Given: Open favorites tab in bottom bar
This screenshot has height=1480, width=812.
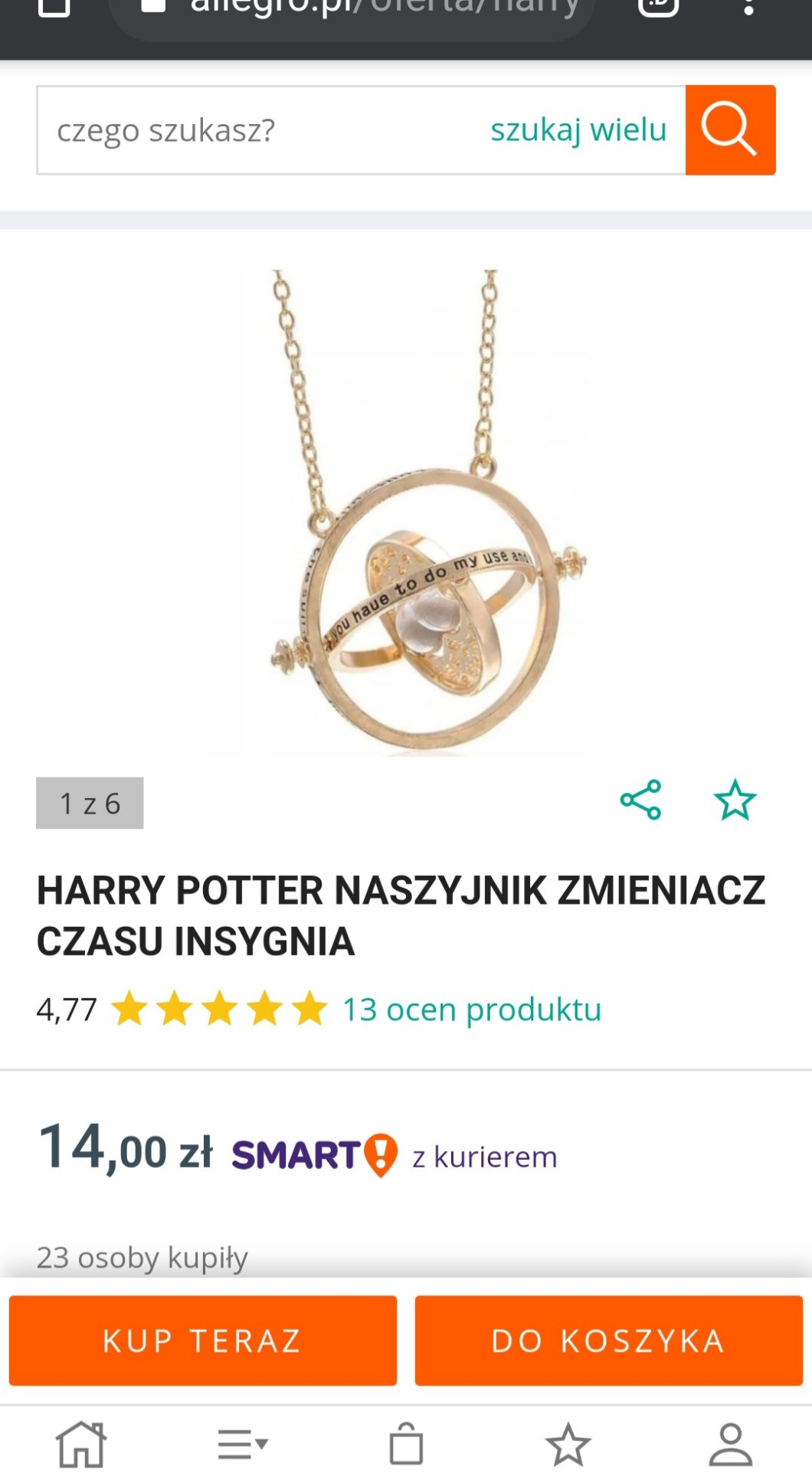Looking at the screenshot, I should [568, 1445].
